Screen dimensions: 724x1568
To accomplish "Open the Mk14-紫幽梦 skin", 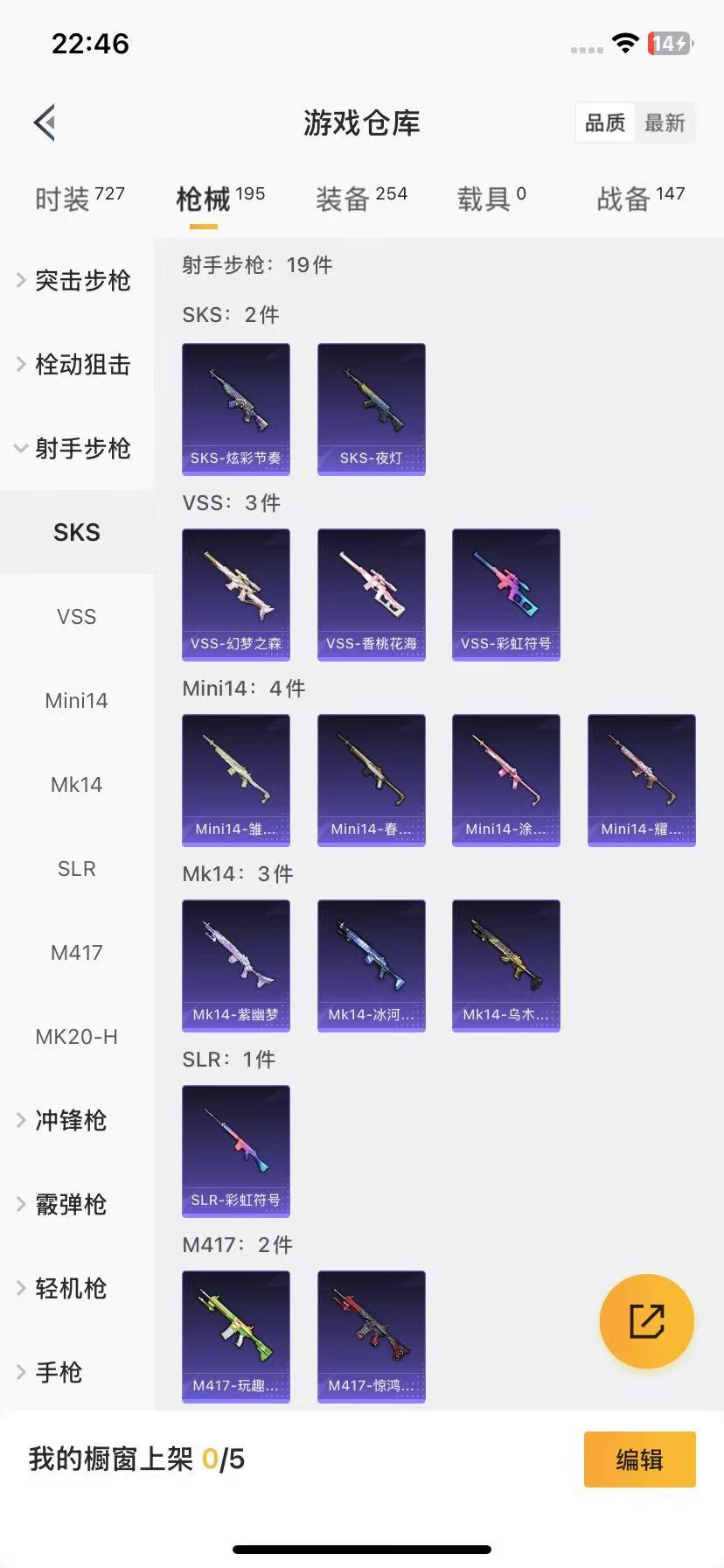I will [x=236, y=966].
